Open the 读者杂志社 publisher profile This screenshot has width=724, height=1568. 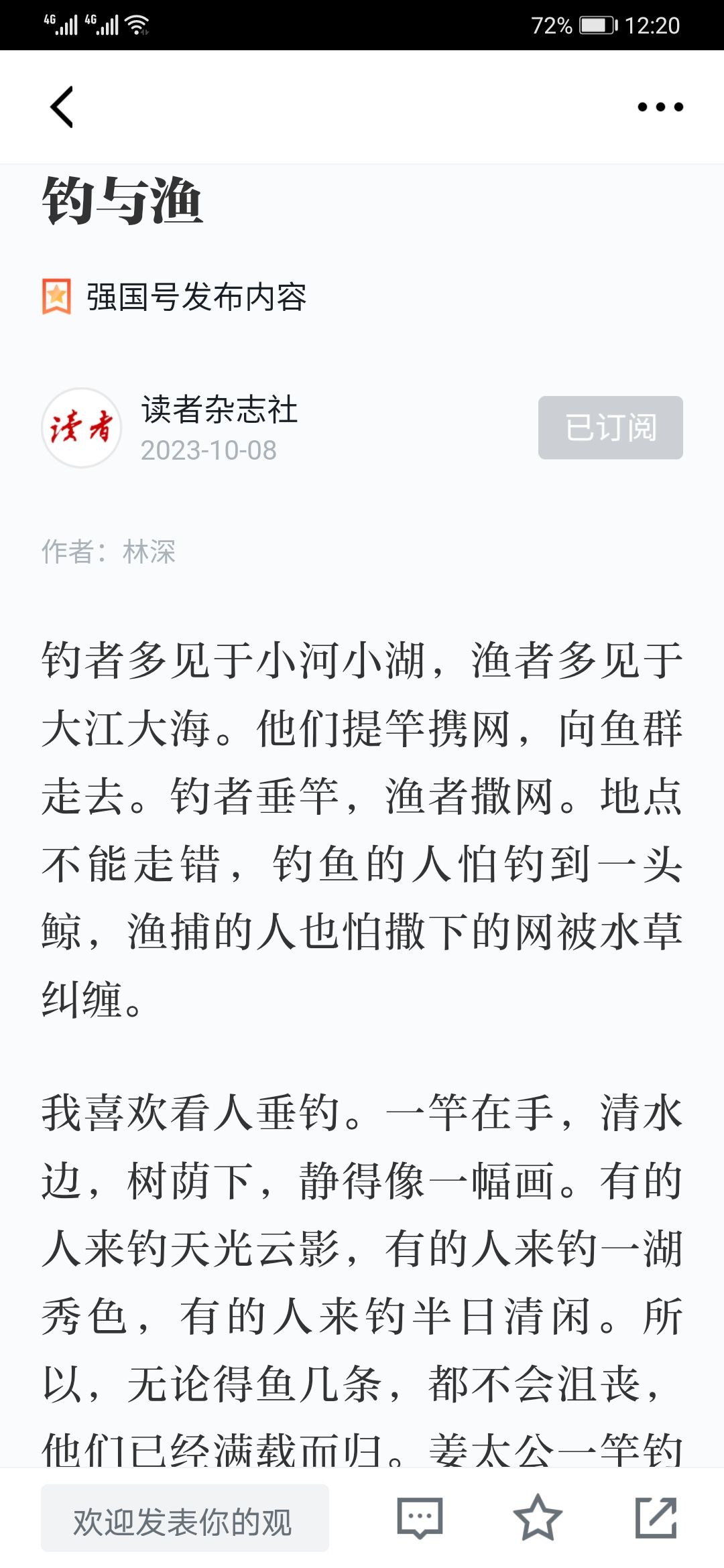click(x=219, y=409)
